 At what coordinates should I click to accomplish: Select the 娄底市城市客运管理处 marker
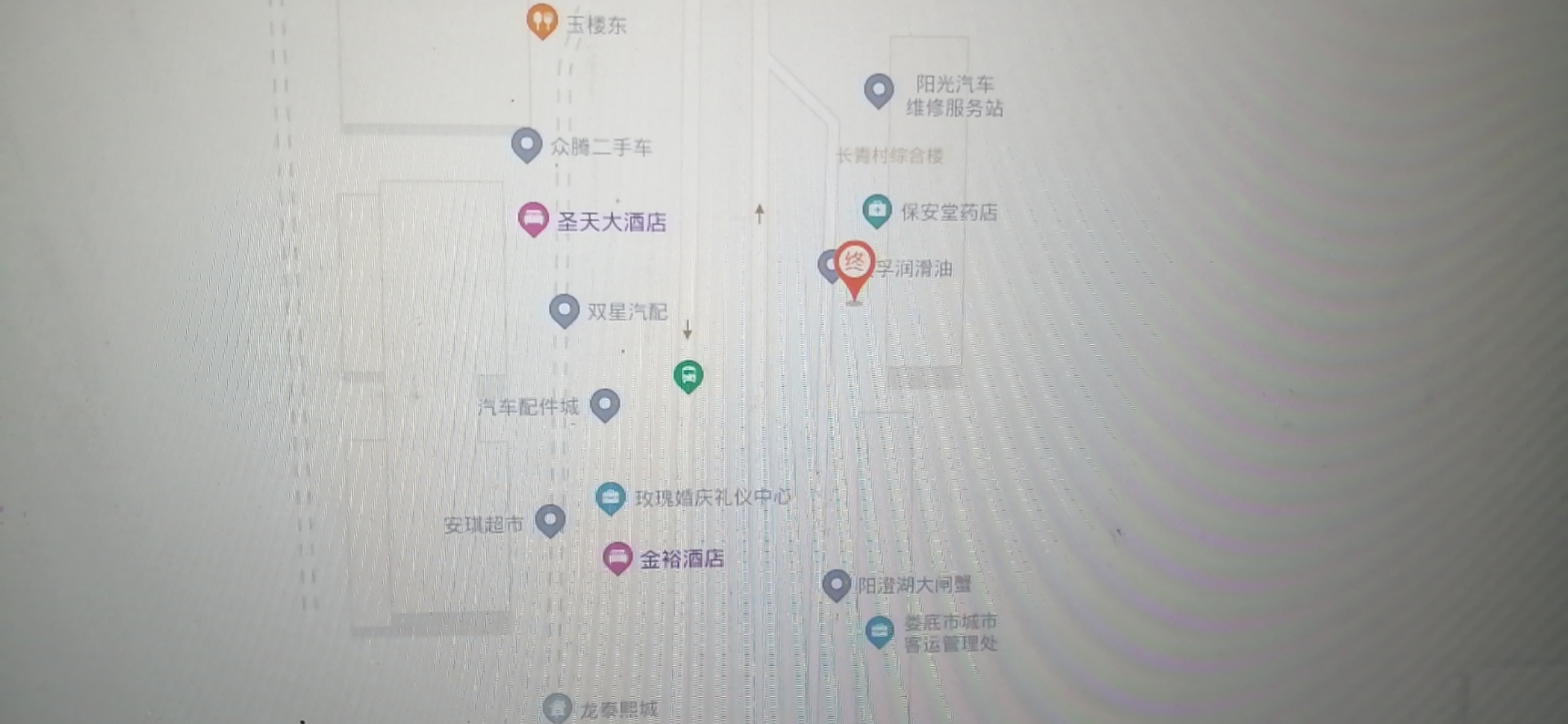point(880,631)
